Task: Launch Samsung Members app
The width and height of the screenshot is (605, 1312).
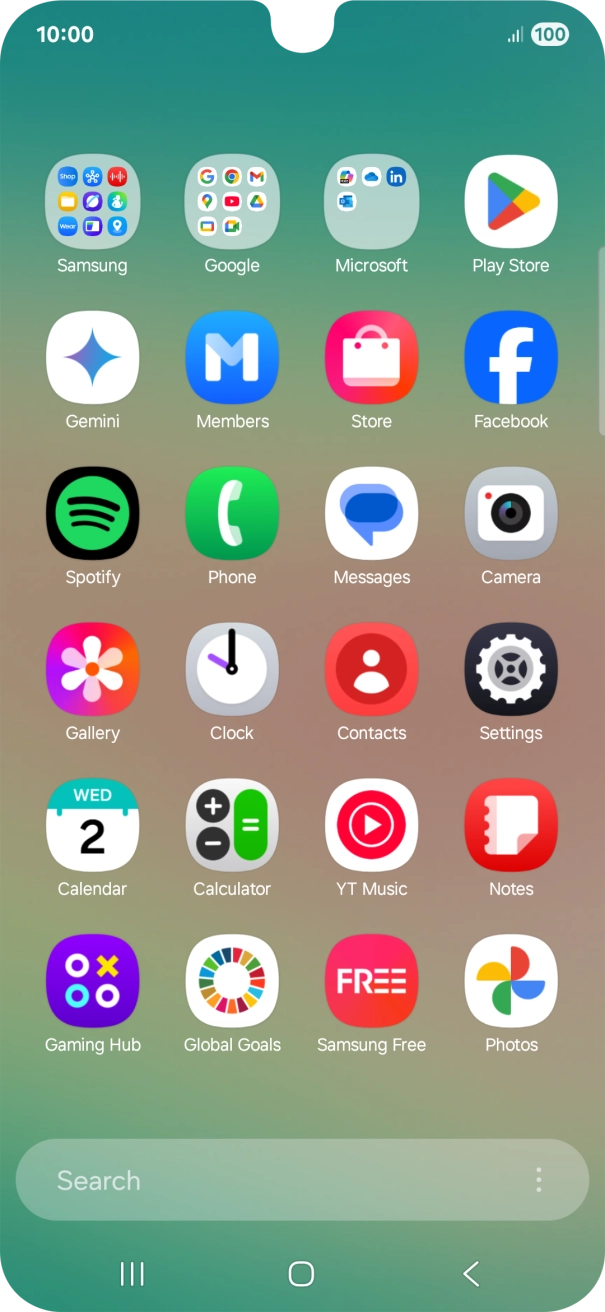Action: [x=232, y=357]
